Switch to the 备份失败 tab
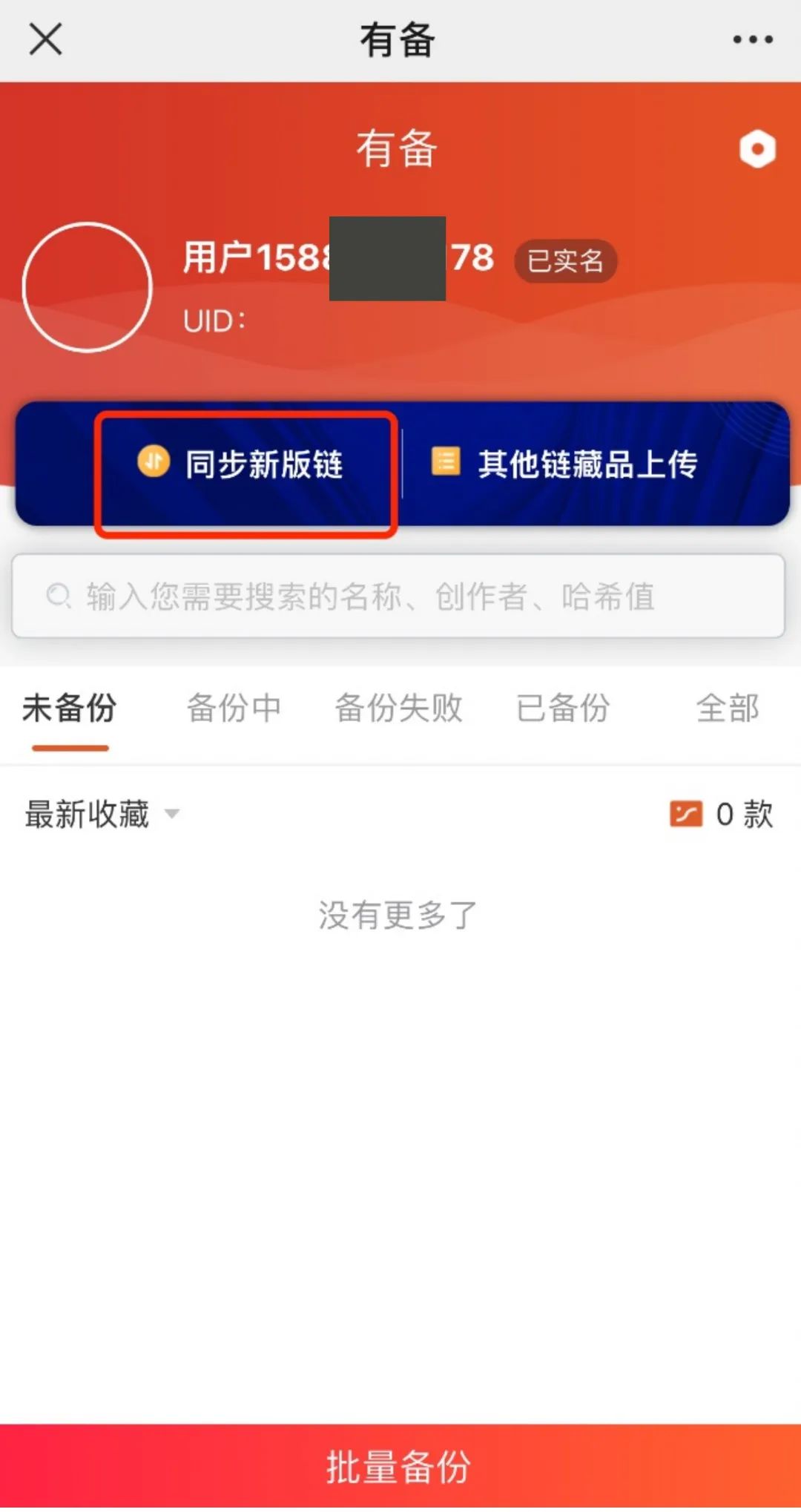Image resolution: width=801 pixels, height=1512 pixels. [398, 709]
